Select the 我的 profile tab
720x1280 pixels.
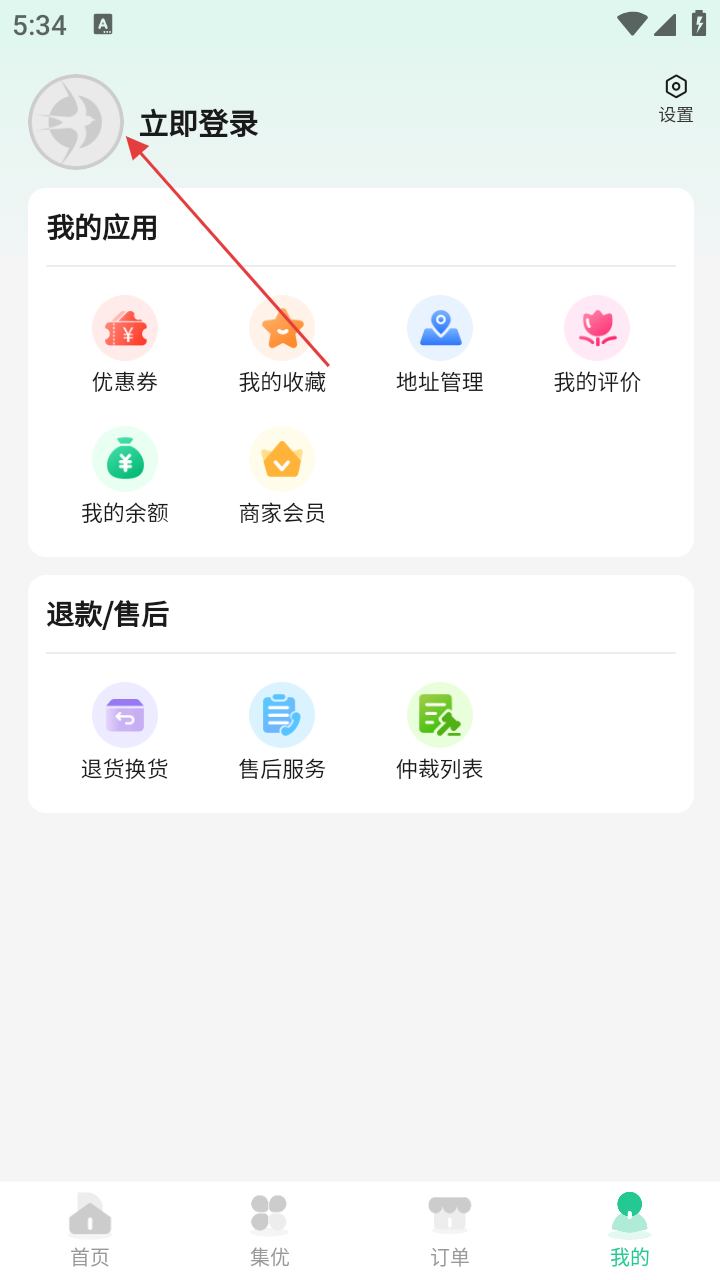point(630,1230)
